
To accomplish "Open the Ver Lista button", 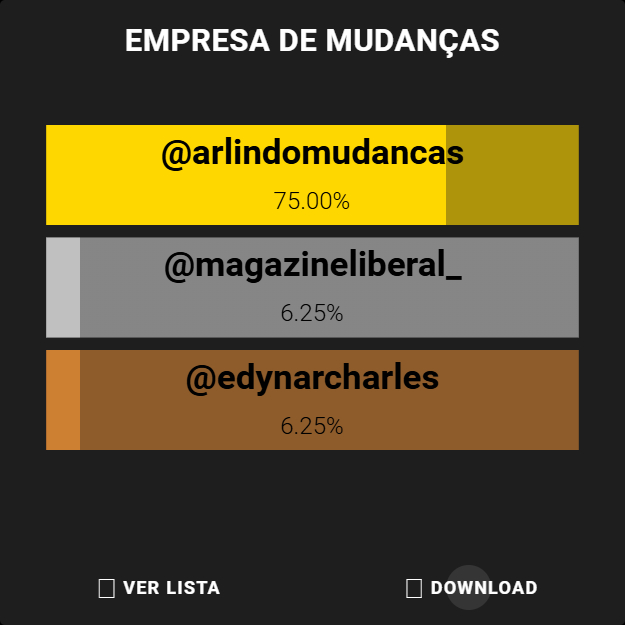I will pyautogui.click(x=160, y=588).
